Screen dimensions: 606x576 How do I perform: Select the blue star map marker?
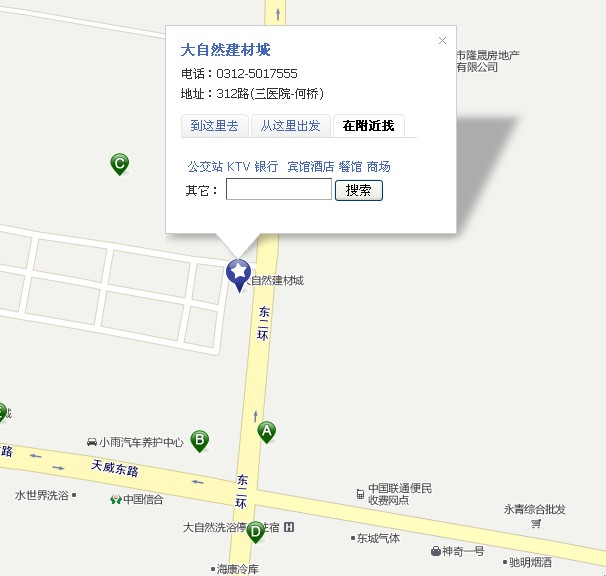(x=239, y=271)
